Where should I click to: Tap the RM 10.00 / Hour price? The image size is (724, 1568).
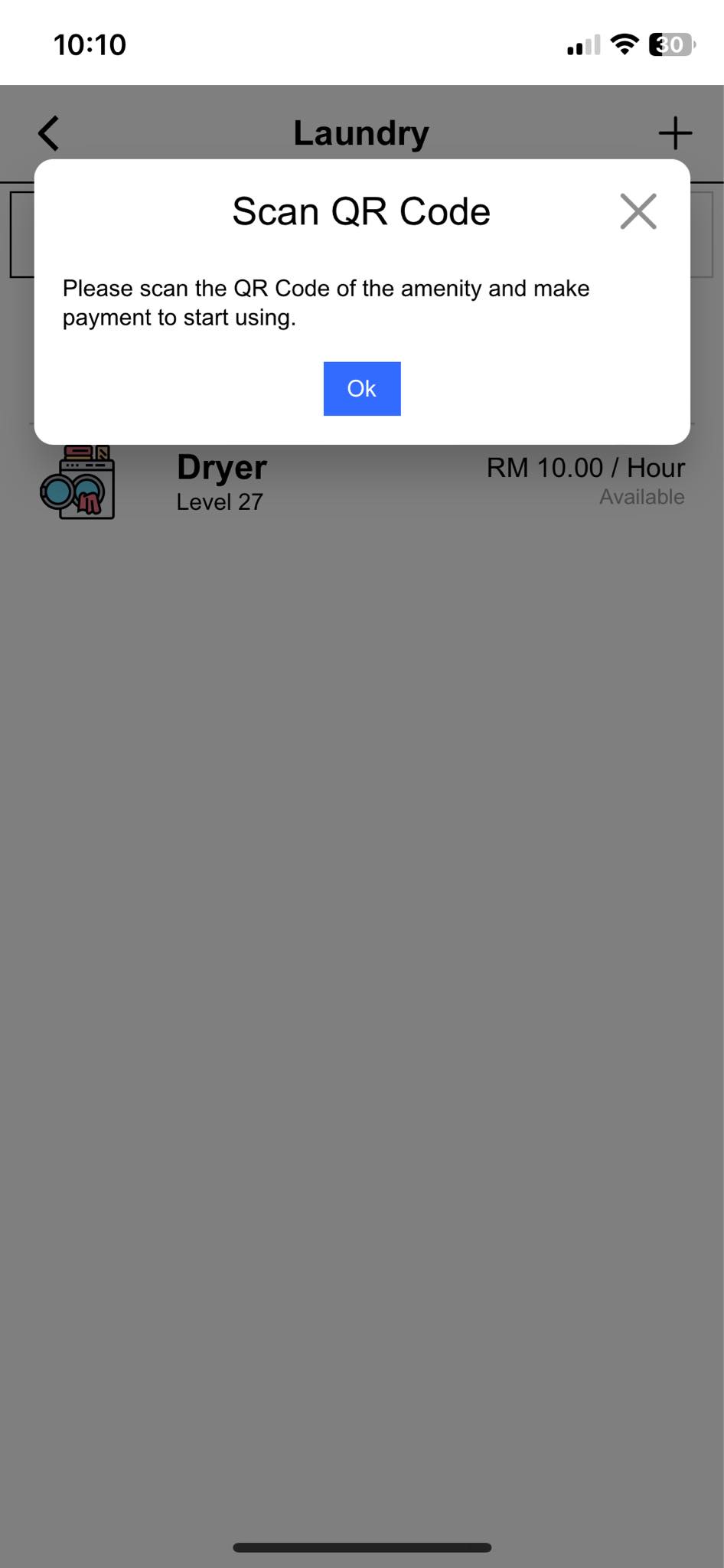click(585, 467)
